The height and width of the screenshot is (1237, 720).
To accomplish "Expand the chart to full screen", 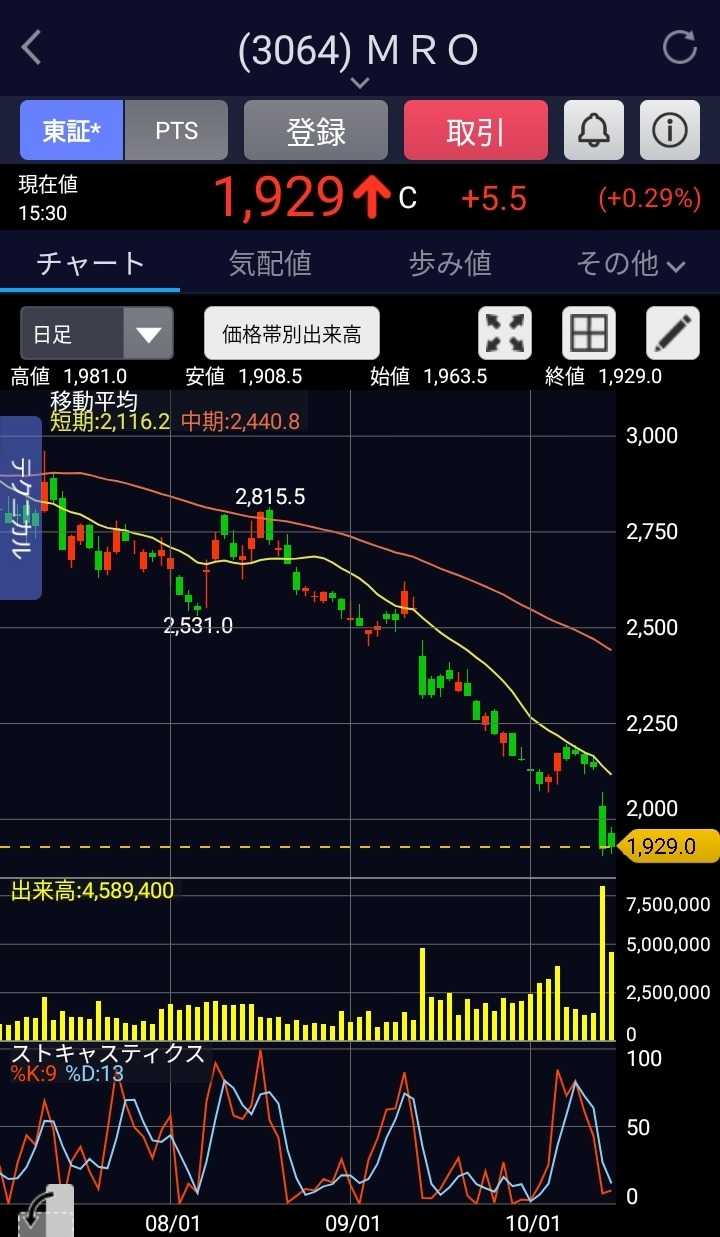I will tap(506, 333).
